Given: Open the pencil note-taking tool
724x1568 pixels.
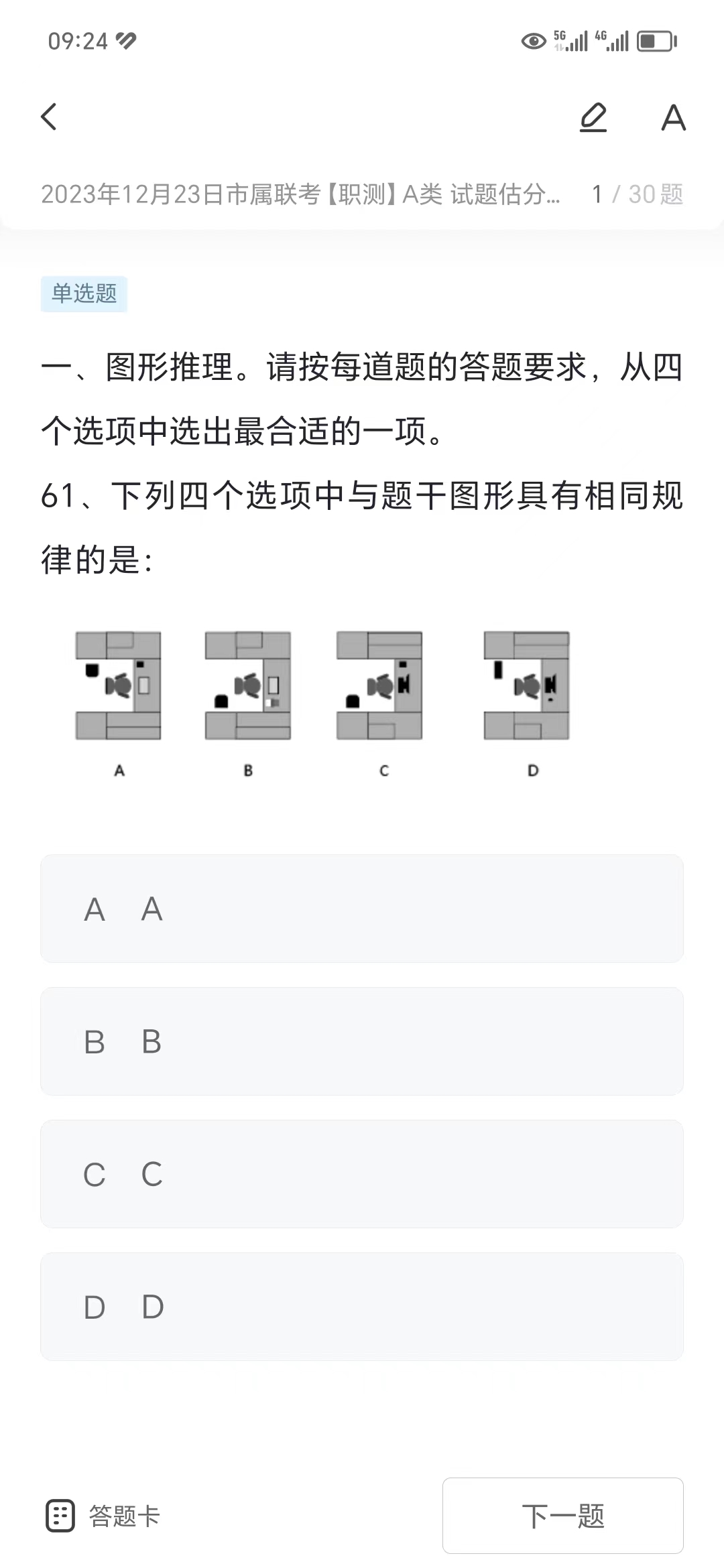Looking at the screenshot, I should pos(593,117).
